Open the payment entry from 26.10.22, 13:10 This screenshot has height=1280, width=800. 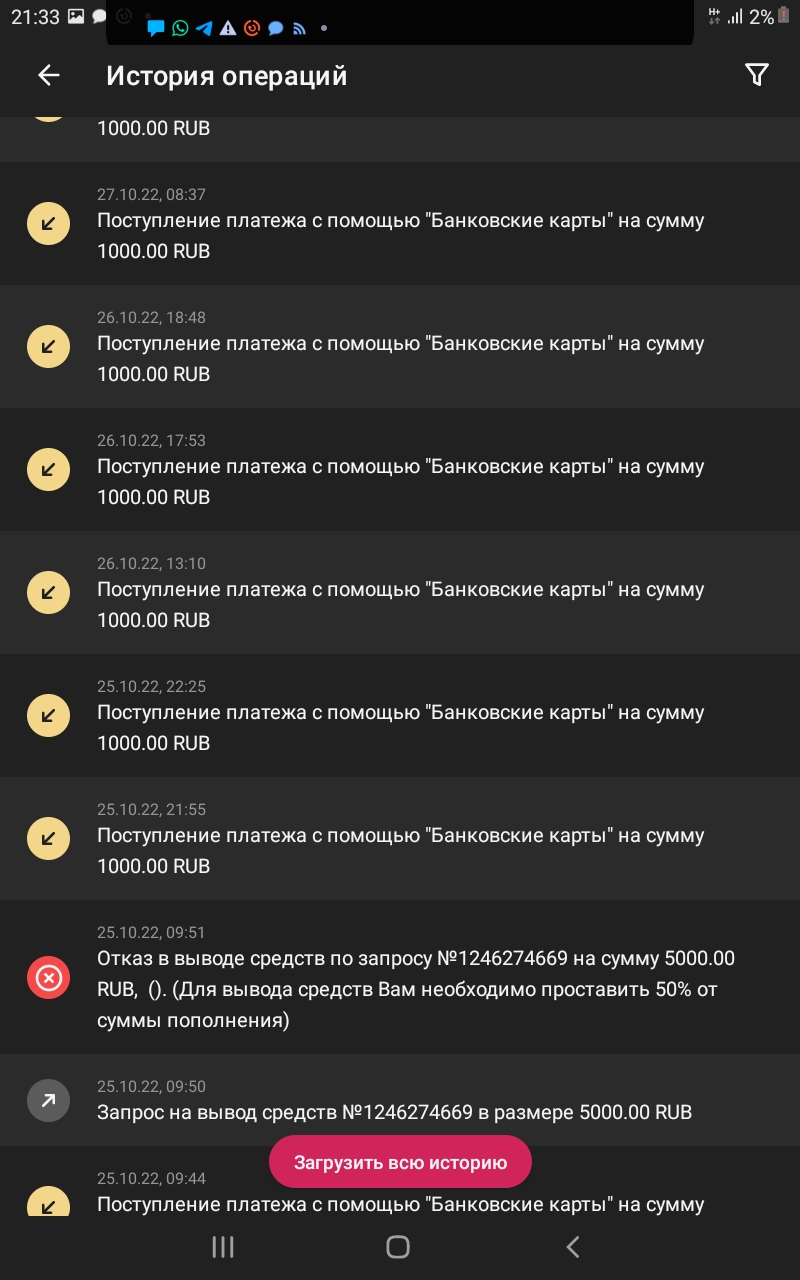400,592
